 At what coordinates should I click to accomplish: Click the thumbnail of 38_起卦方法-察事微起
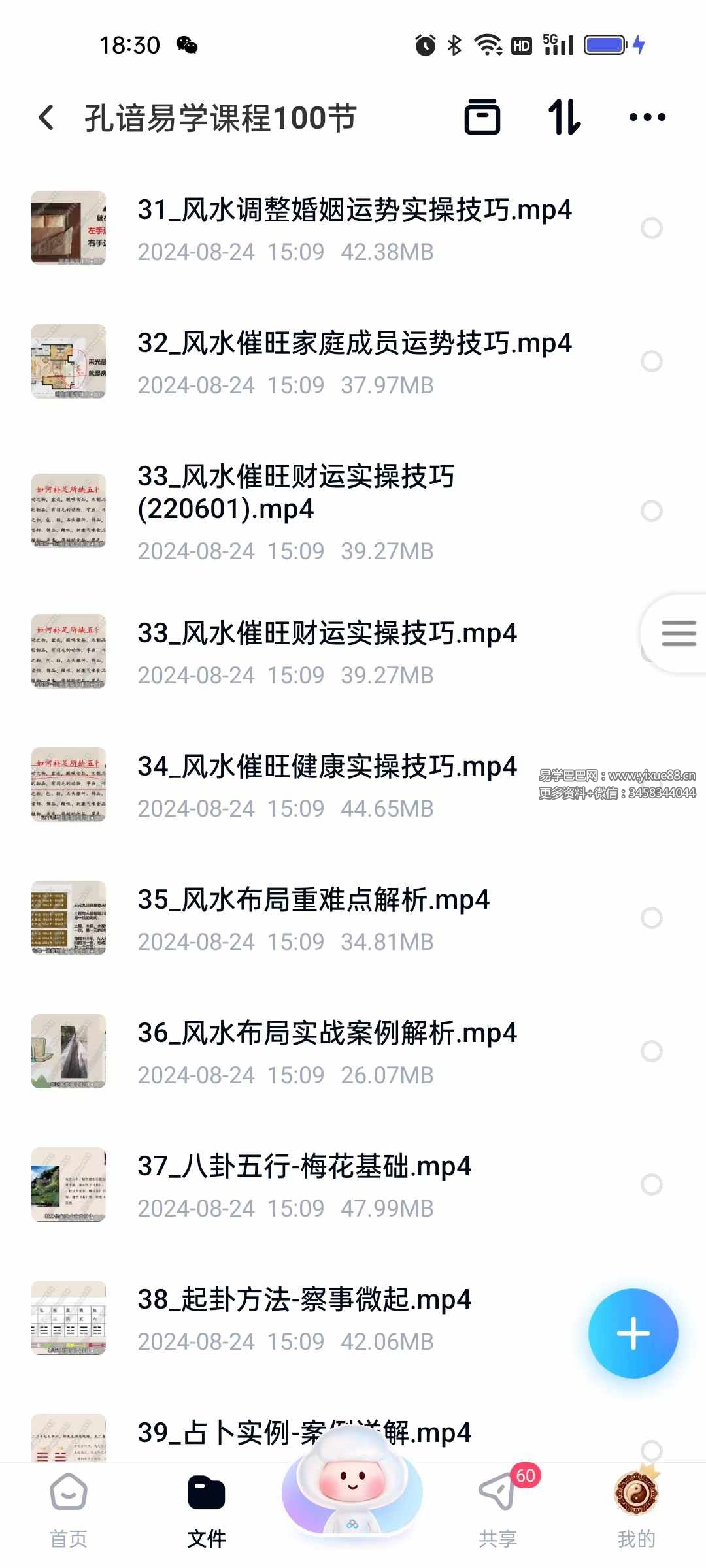pos(68,1318)
